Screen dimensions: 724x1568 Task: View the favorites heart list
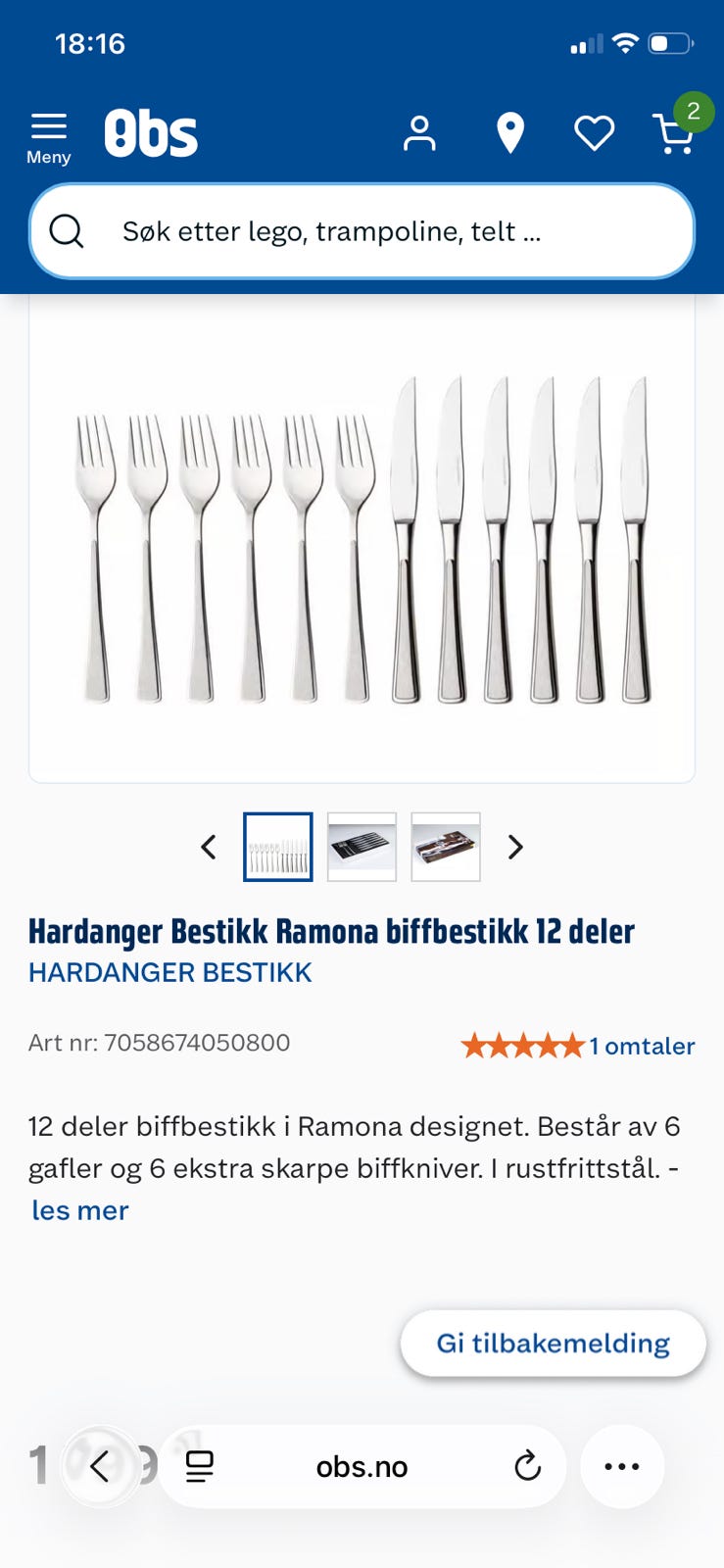[x=594, y=133]
